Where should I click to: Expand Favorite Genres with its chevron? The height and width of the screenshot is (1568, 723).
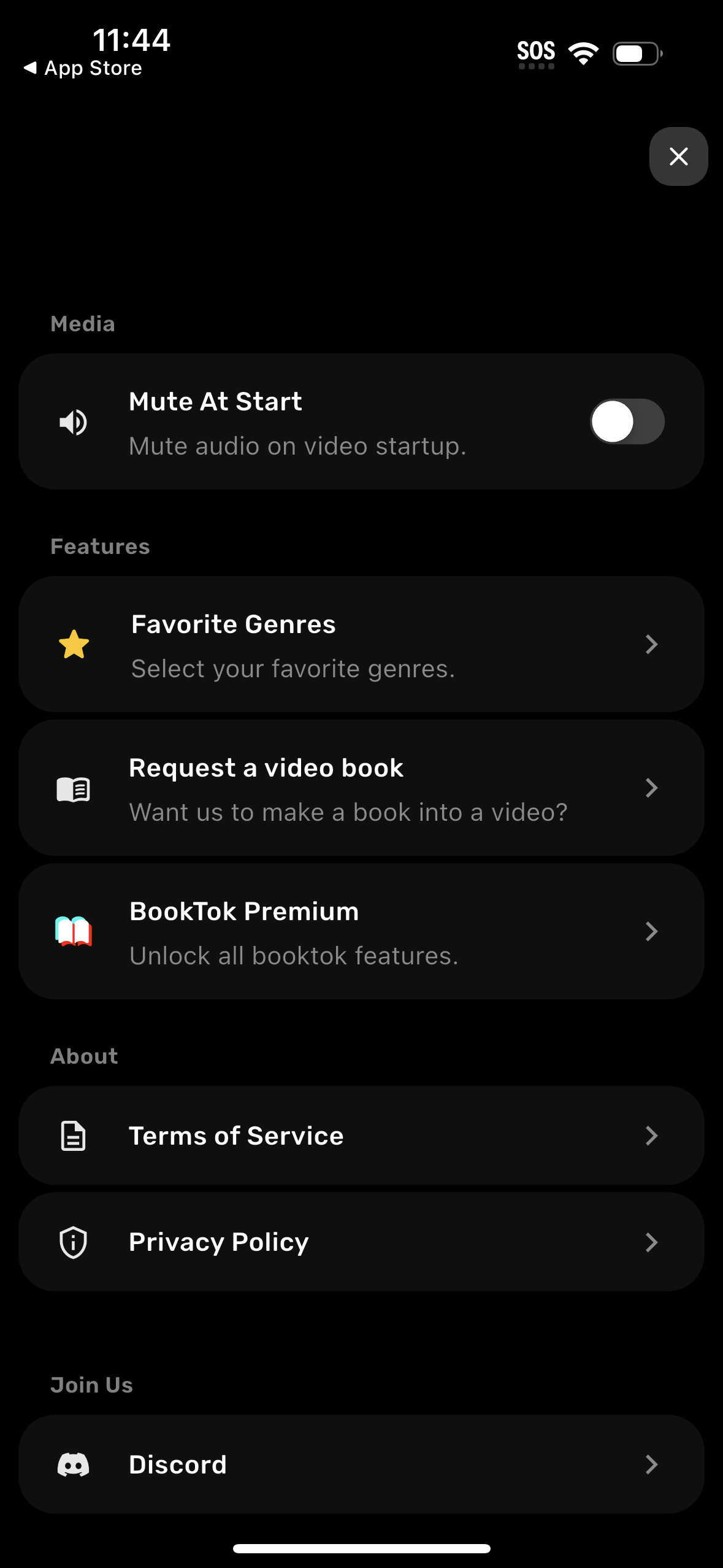click(651, 644)
